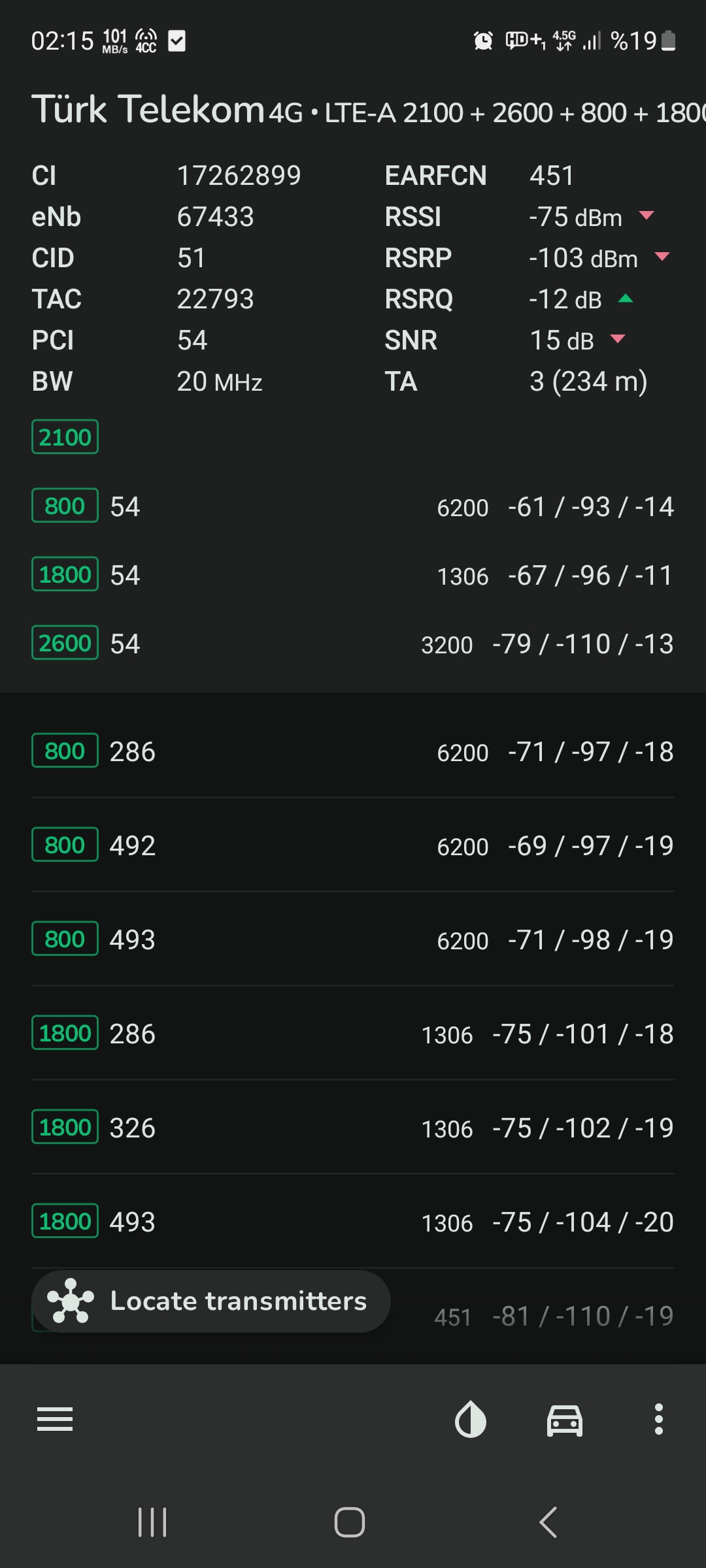This screenshot has width=706, height=1568.
Task: Open the 800 band cell with PCI 493
Action: click(353, 939)
